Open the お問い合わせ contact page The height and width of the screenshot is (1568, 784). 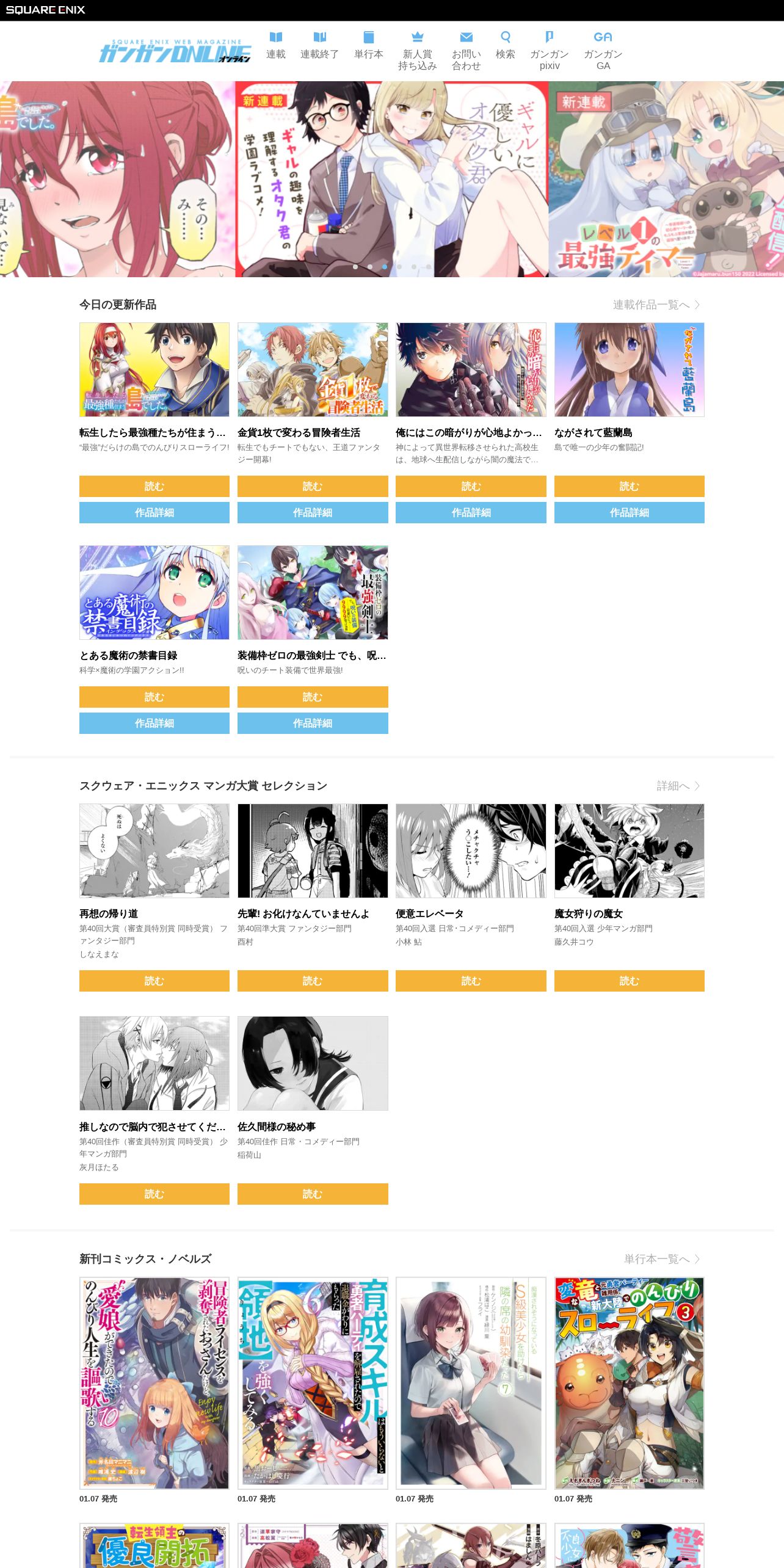(466, 51)
